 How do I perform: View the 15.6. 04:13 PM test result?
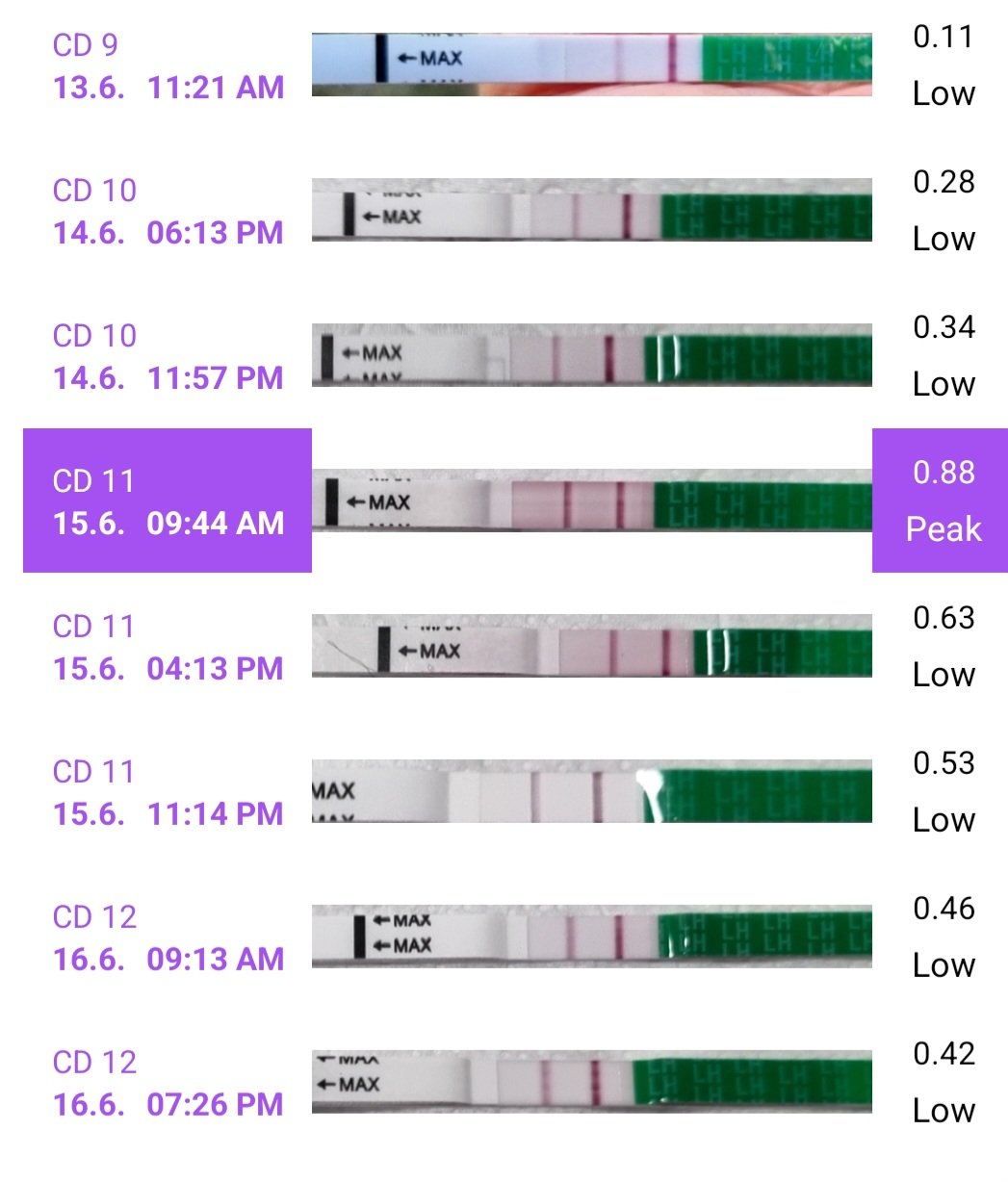tap(515, 646)
